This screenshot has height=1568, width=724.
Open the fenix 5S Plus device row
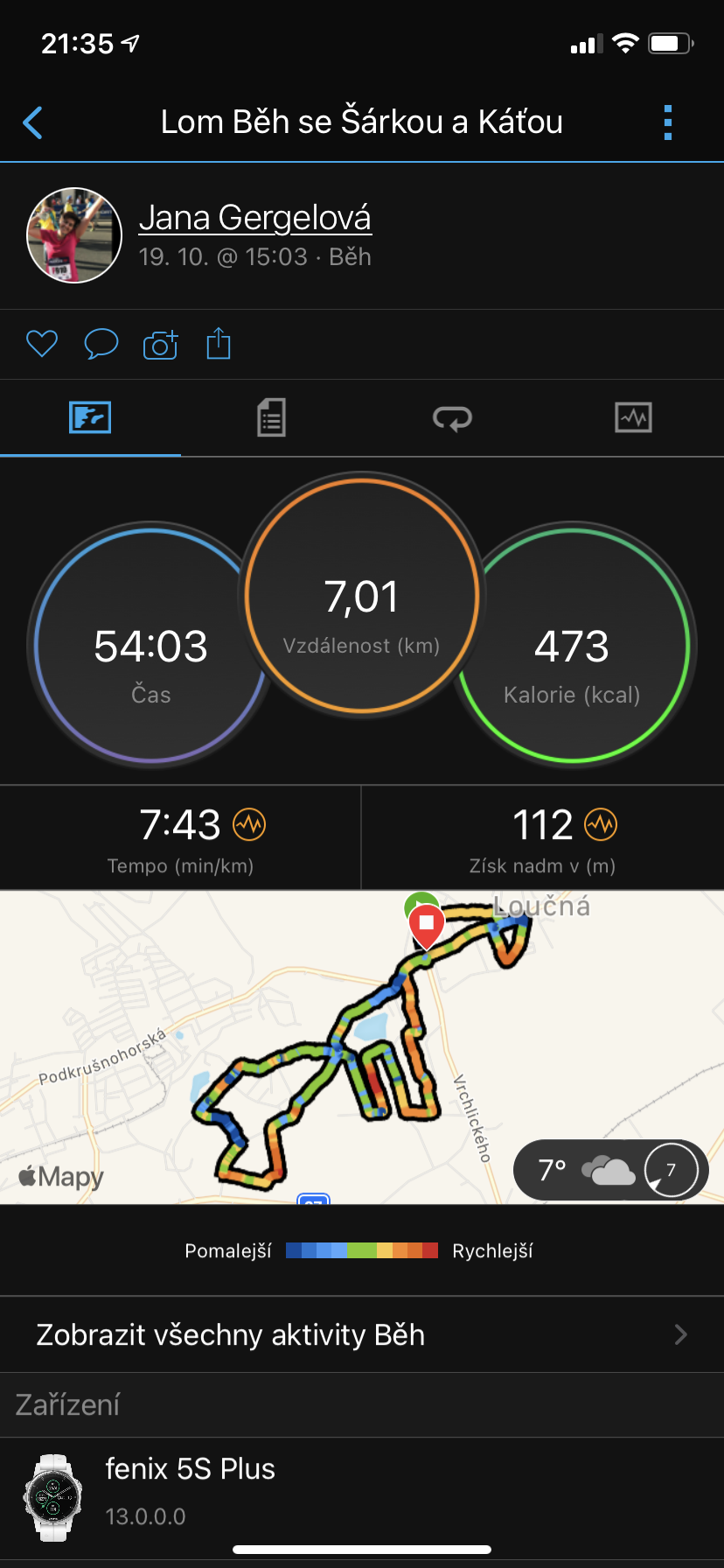pyautogui.click(x=362, y=1498)
